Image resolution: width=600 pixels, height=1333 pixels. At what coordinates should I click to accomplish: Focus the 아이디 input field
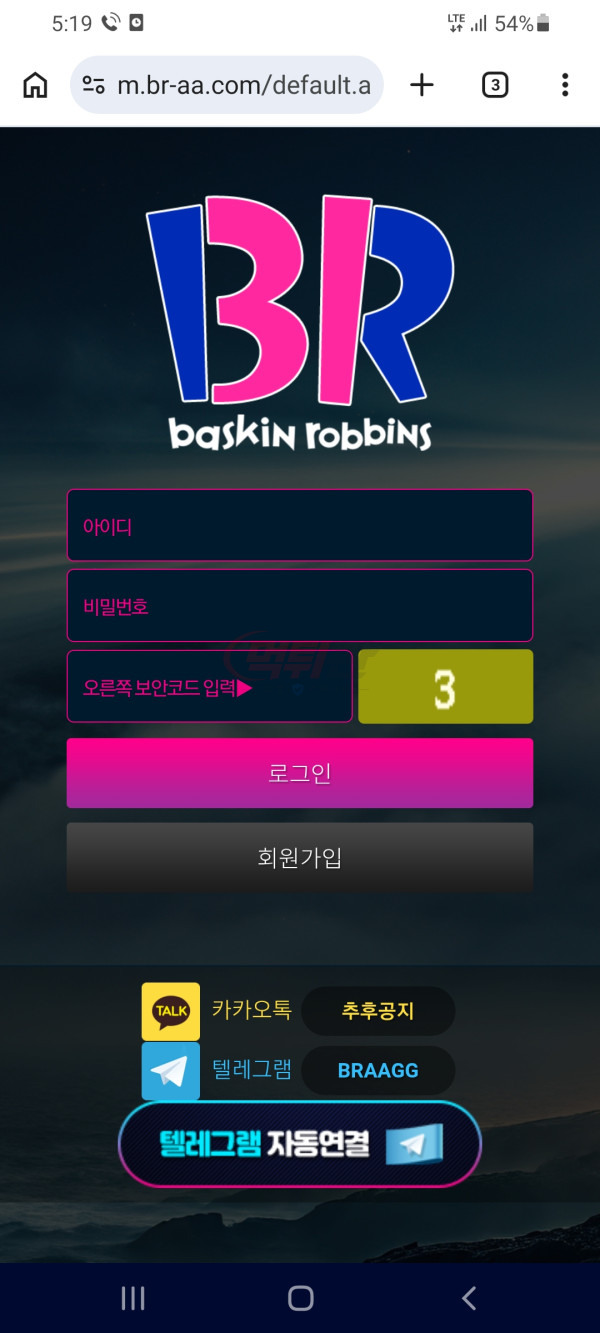pos(300,525)
